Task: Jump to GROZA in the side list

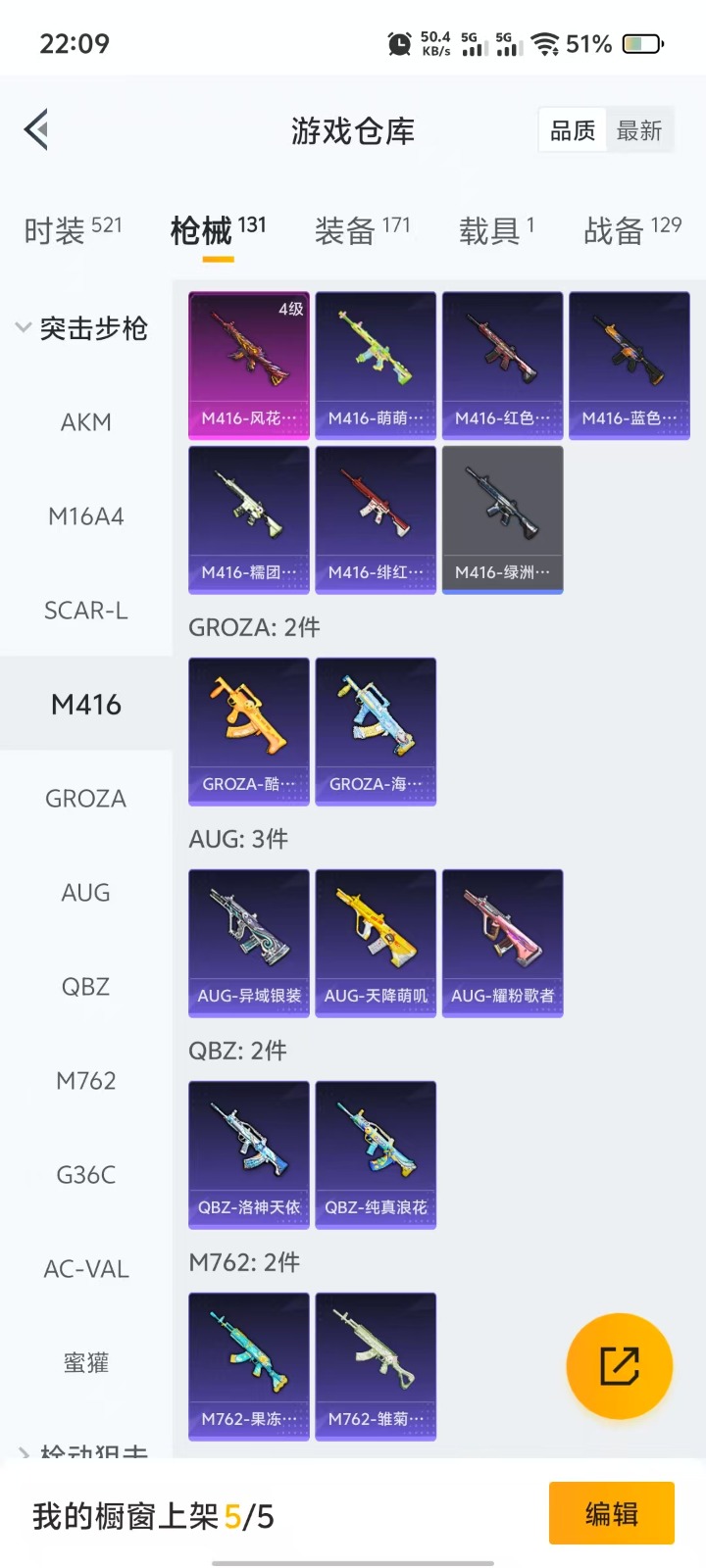Action: [86, 799]
